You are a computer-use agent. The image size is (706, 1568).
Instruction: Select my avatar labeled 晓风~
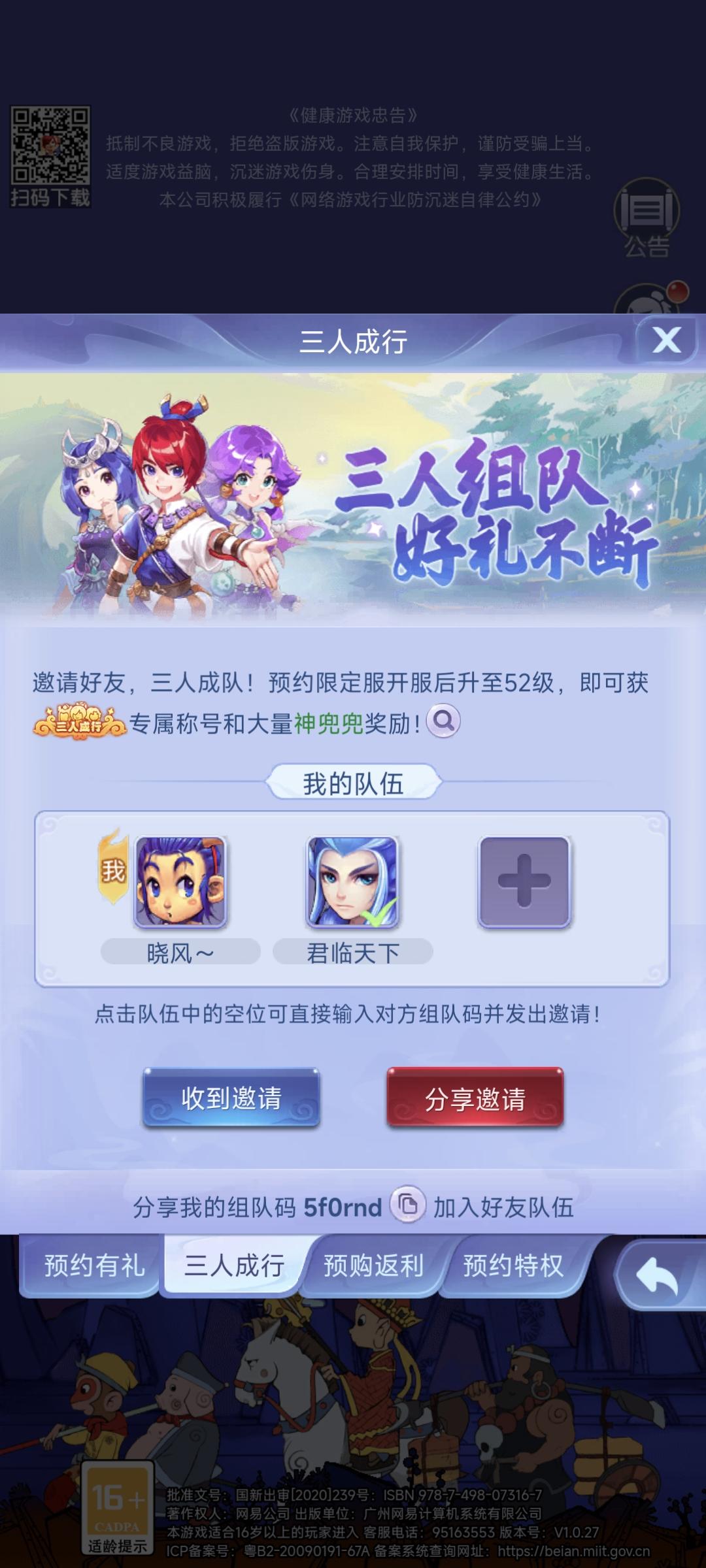[x=182, y=882]
